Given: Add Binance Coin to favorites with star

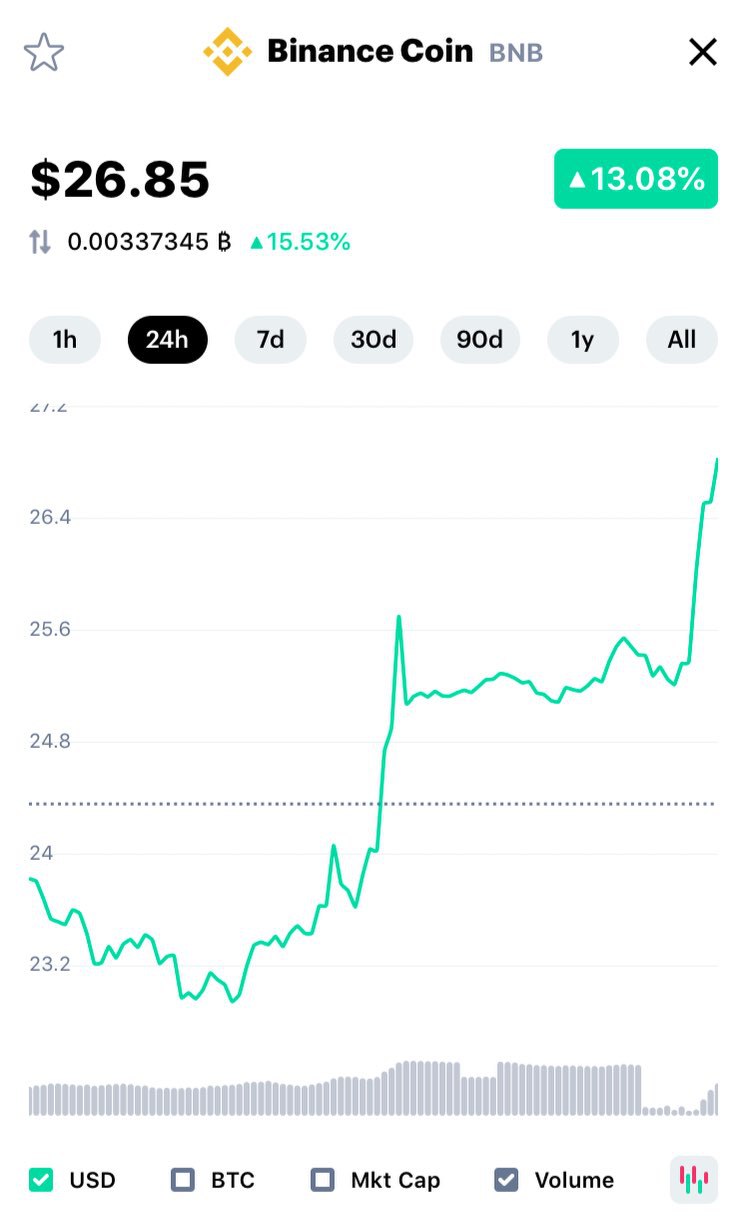Looking at the screenshot, I should point(44,52).
